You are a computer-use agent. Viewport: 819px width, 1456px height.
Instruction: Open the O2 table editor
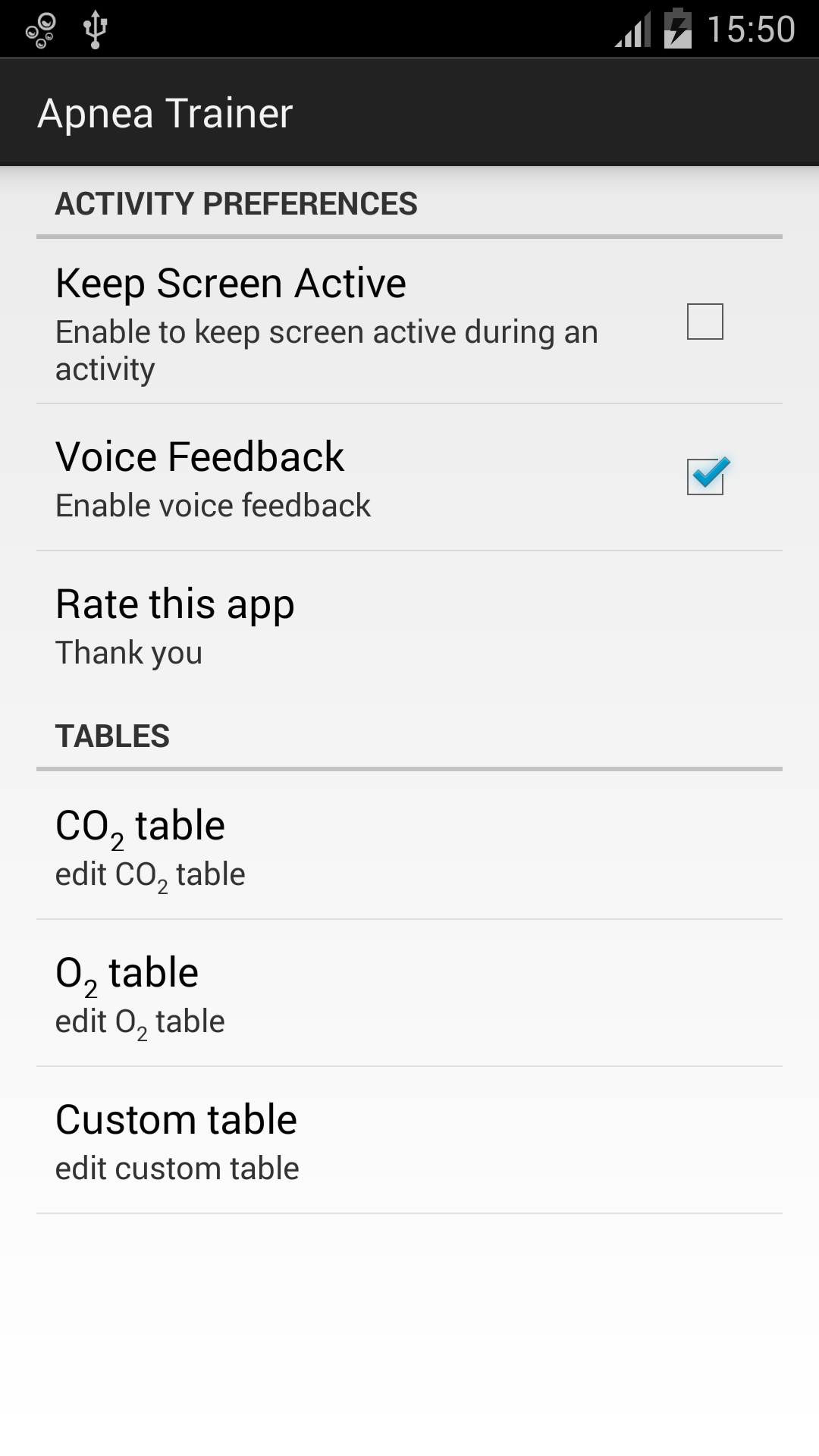(126, 971)
